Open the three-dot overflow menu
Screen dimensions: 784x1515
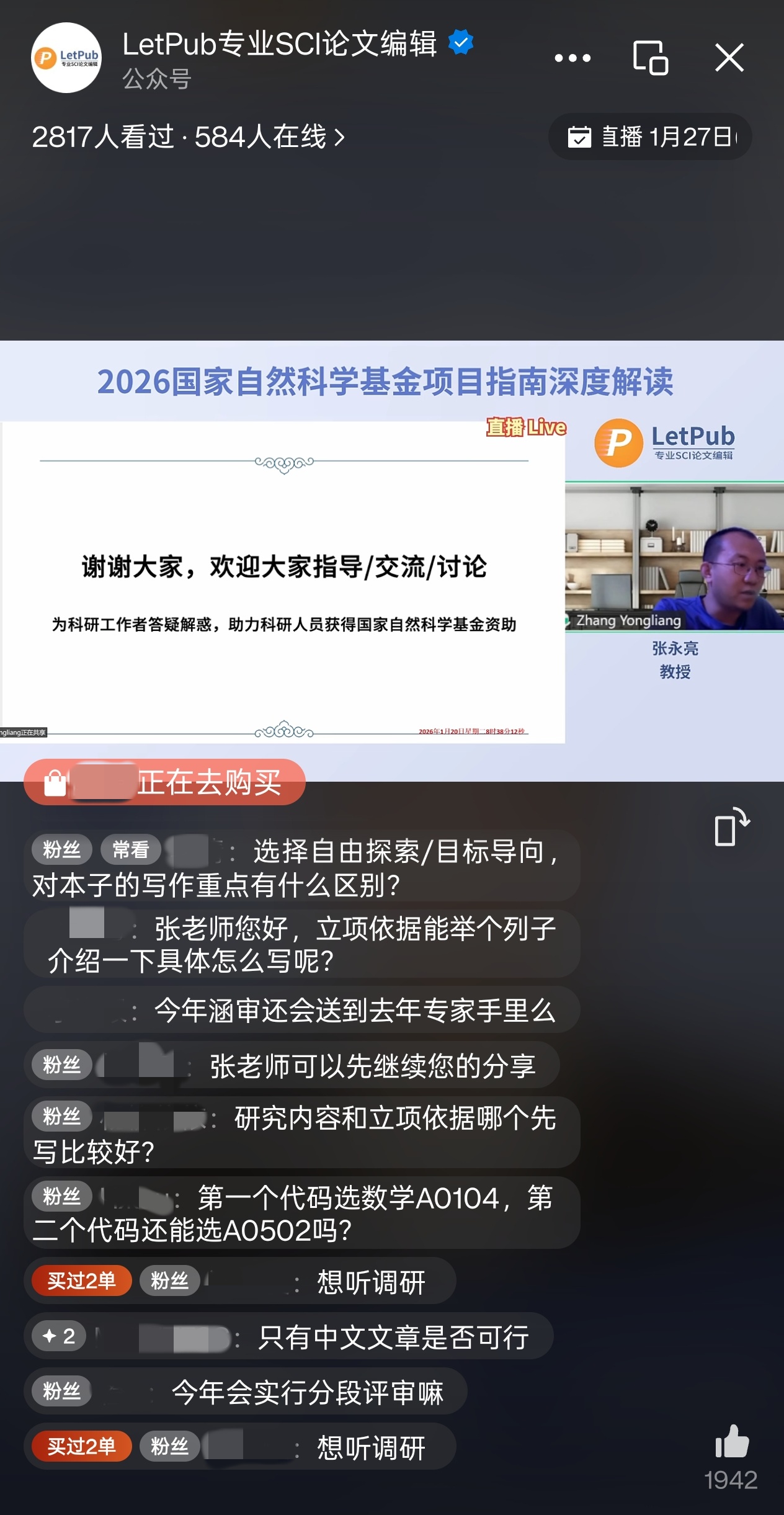572,58
